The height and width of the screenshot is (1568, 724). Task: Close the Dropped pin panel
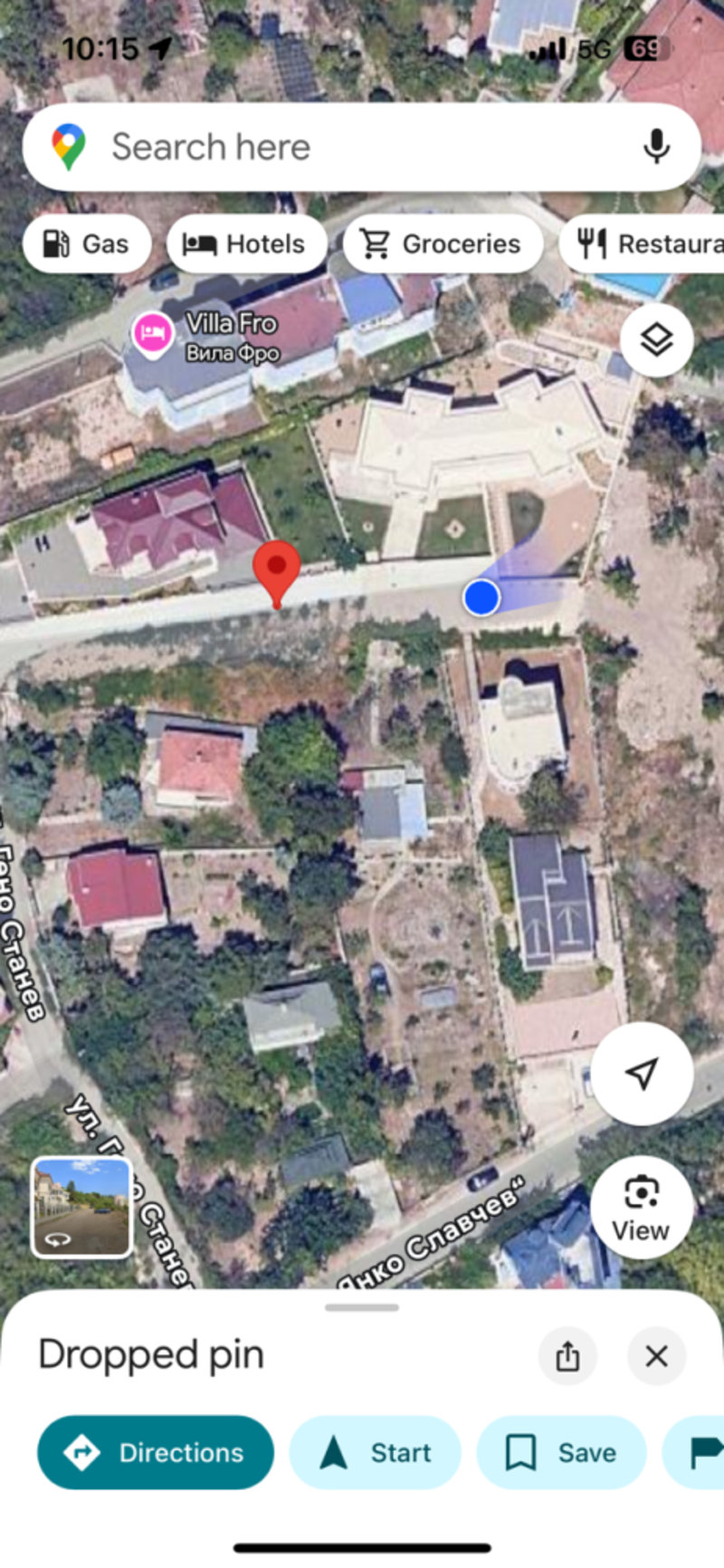coord(656,1356)
